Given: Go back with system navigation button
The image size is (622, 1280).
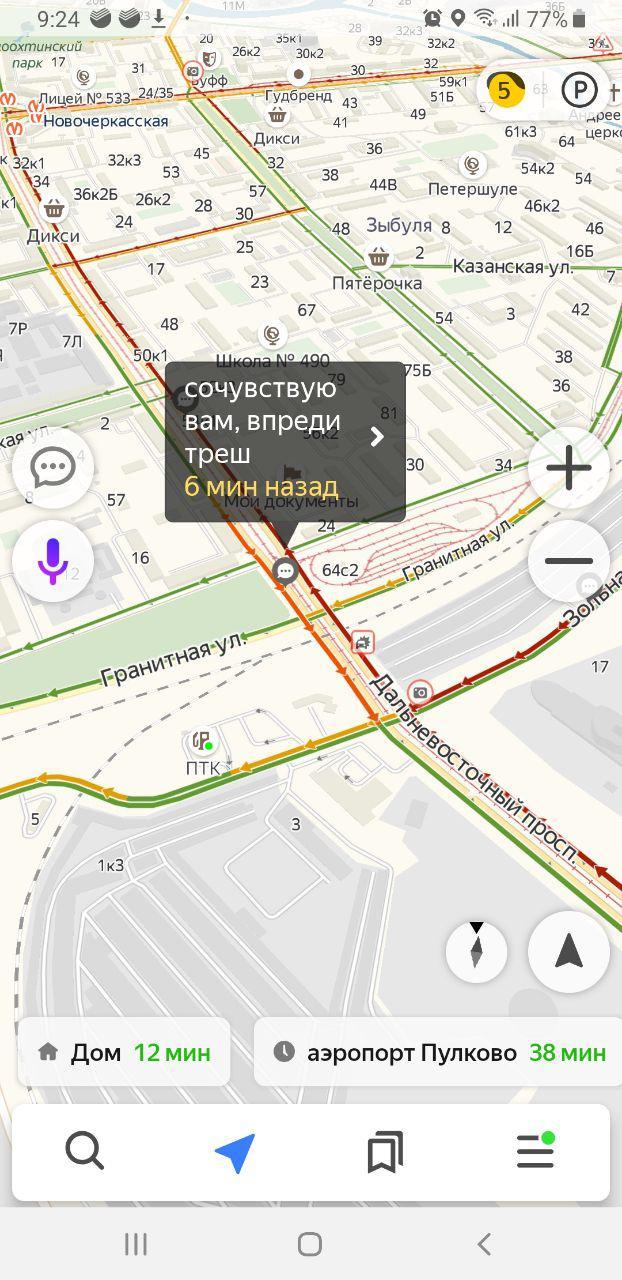Looking at the screenshot, I should (484, 1244).
